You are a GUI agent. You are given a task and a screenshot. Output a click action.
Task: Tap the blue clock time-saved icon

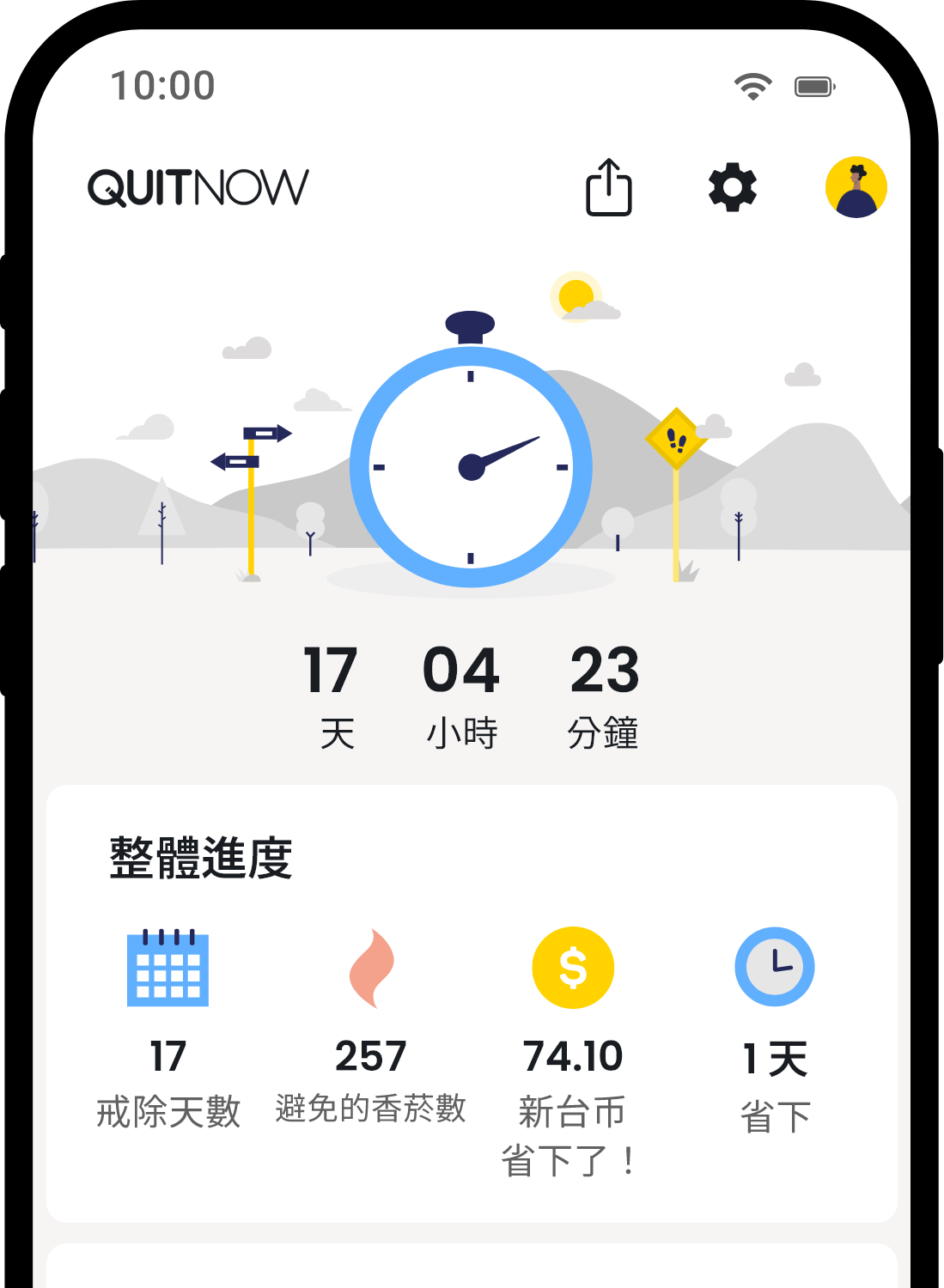click(x=774, y=967)
